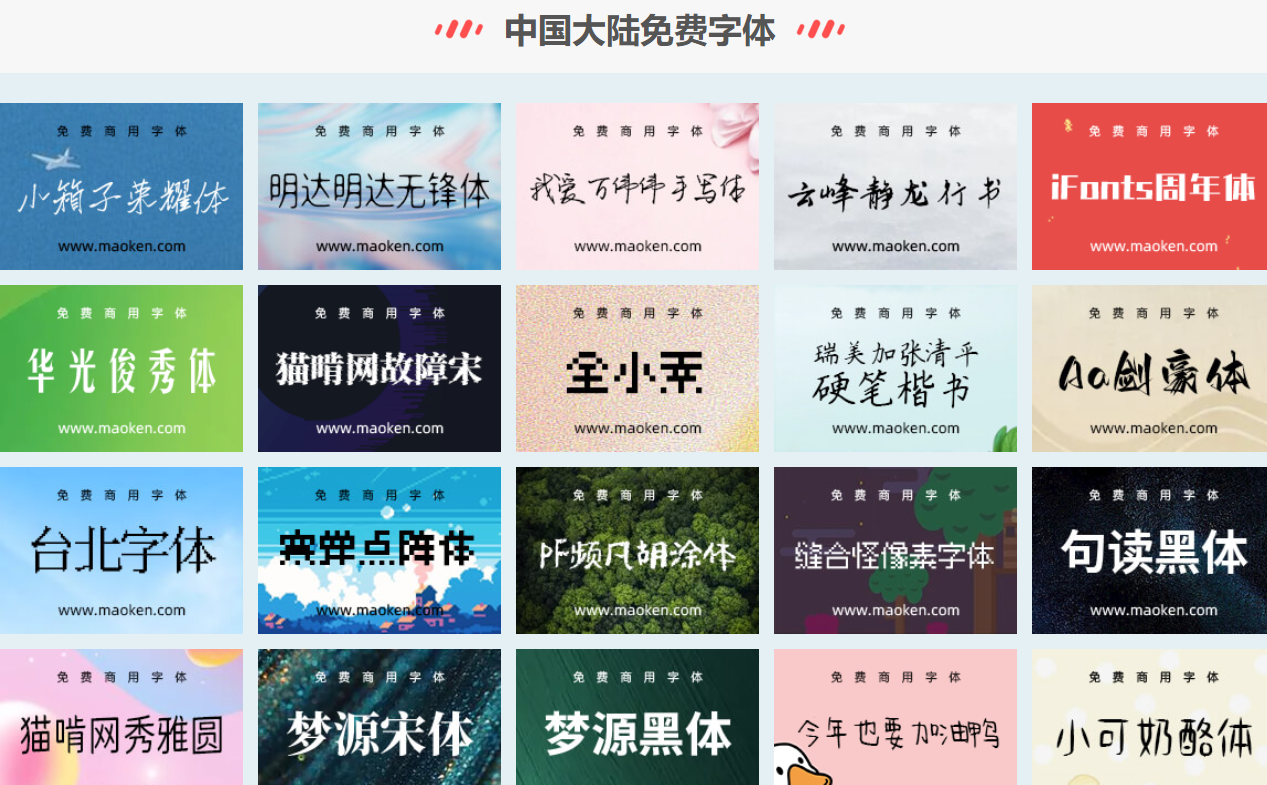The width and height of the screenshot is (1267, 785).
Task: Open the 小箱子荣耀体 font card
Action: tap(121, 187)
